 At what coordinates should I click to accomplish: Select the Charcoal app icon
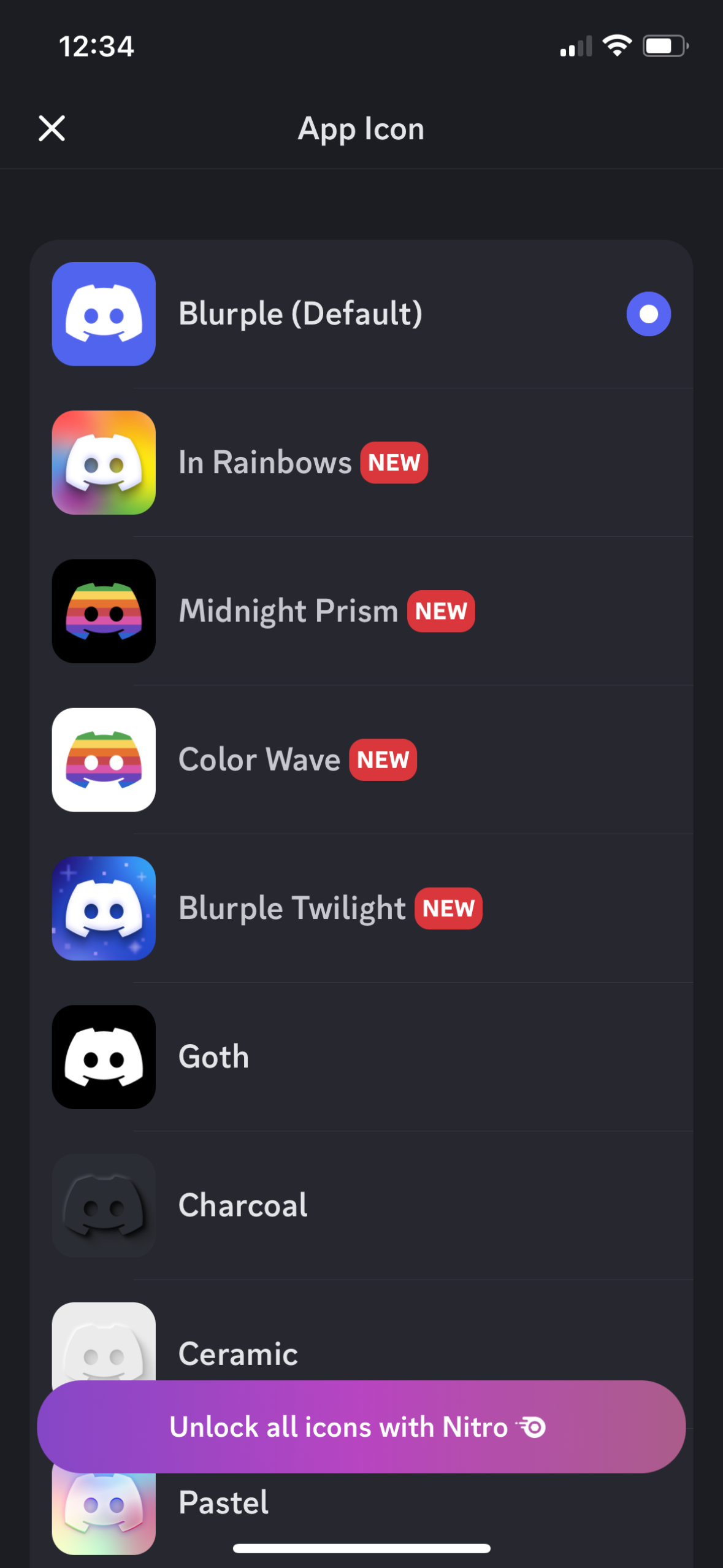[x=103, y=1204]
